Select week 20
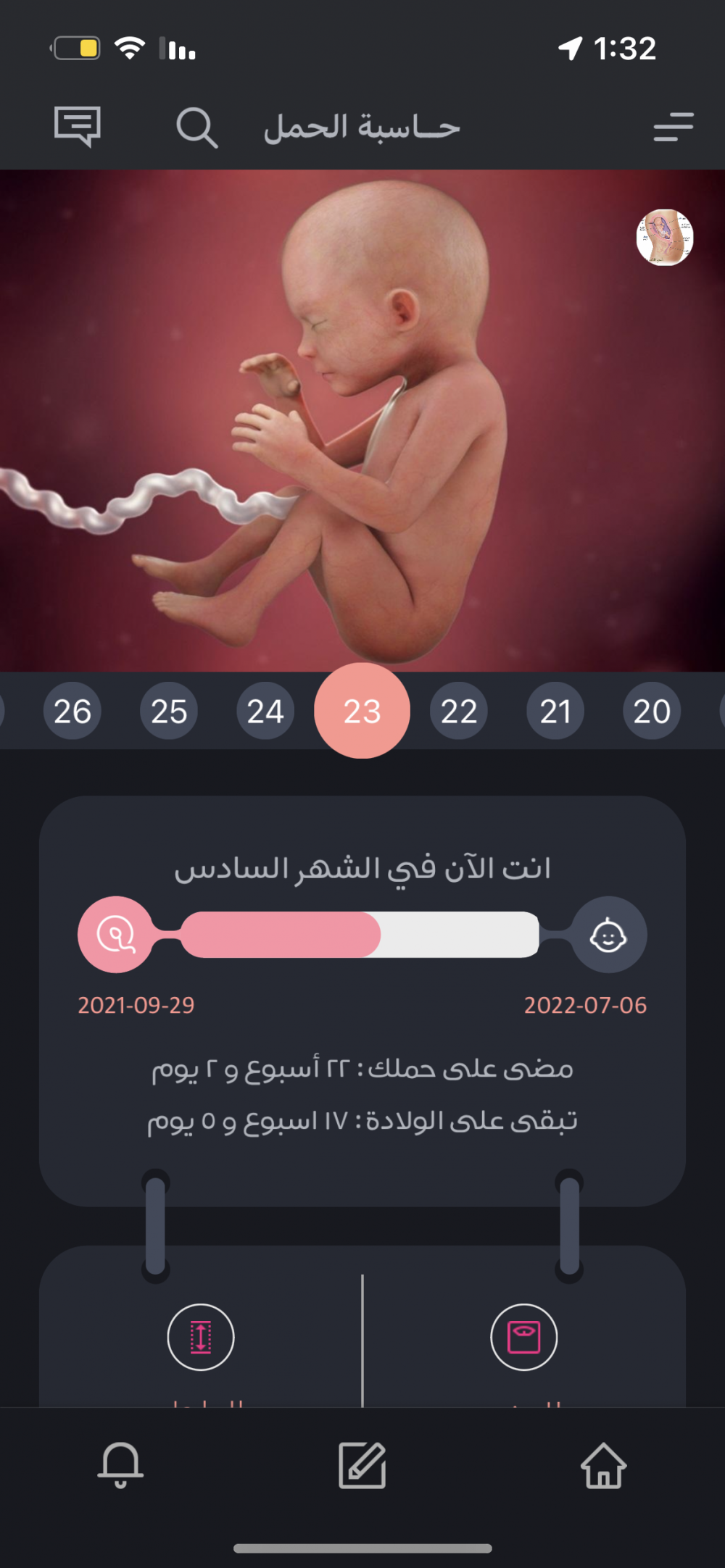 [652, 711]
